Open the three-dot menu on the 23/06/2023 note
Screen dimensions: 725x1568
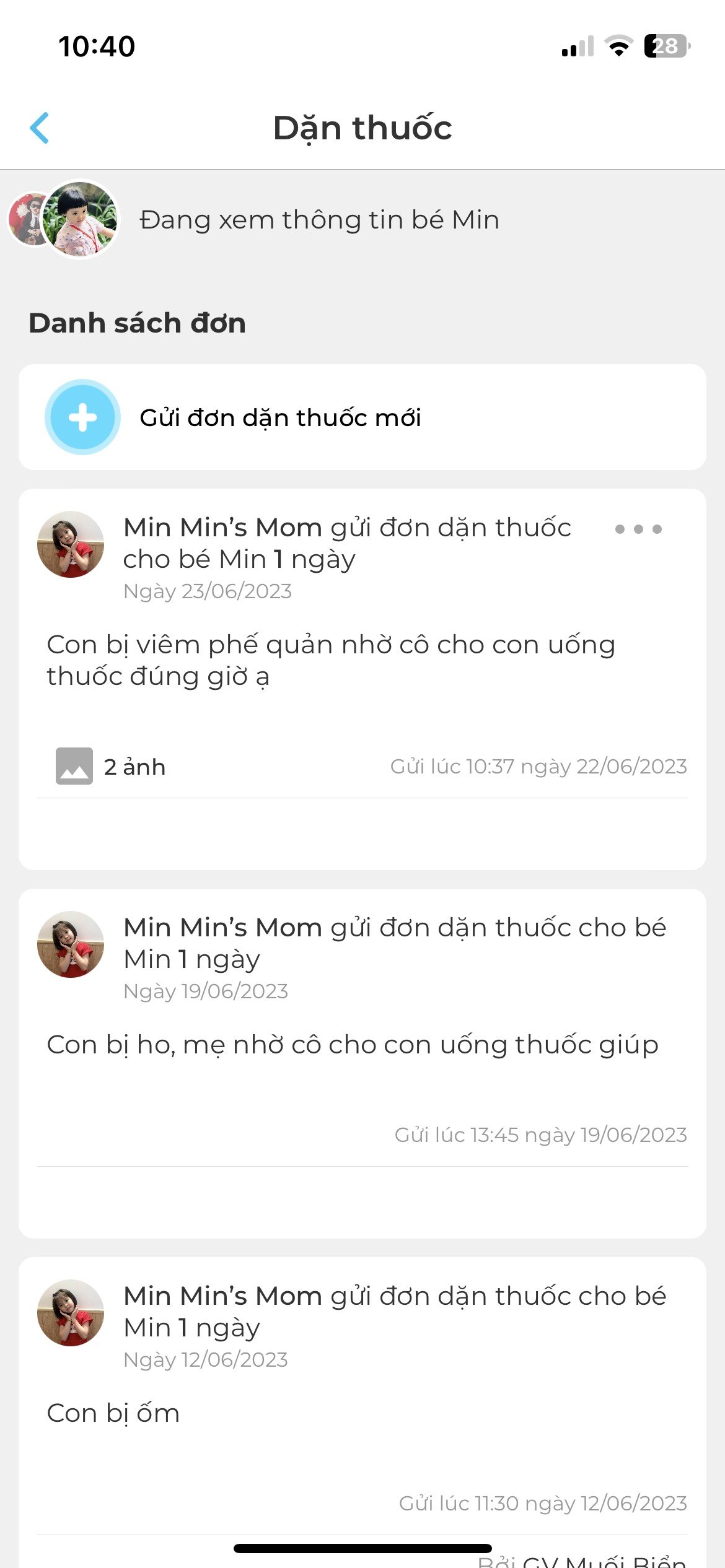(x=638, y=529)
